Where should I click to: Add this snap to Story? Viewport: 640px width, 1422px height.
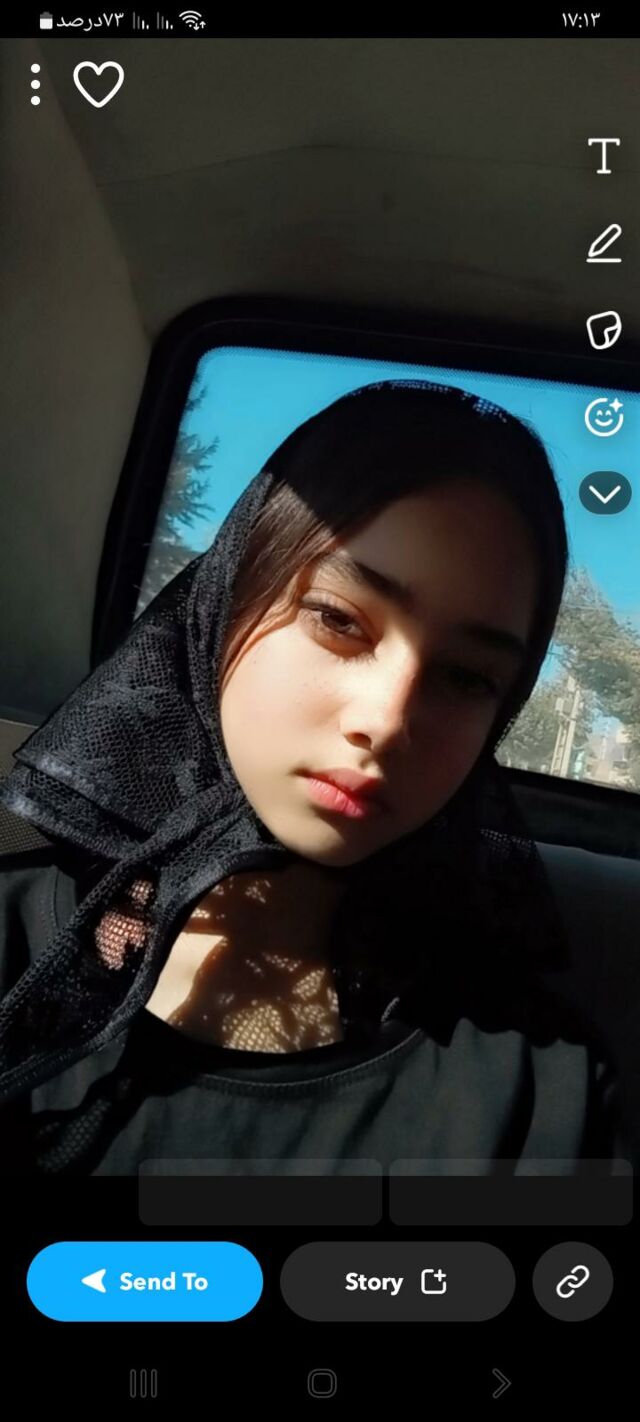click(397, 1281)
